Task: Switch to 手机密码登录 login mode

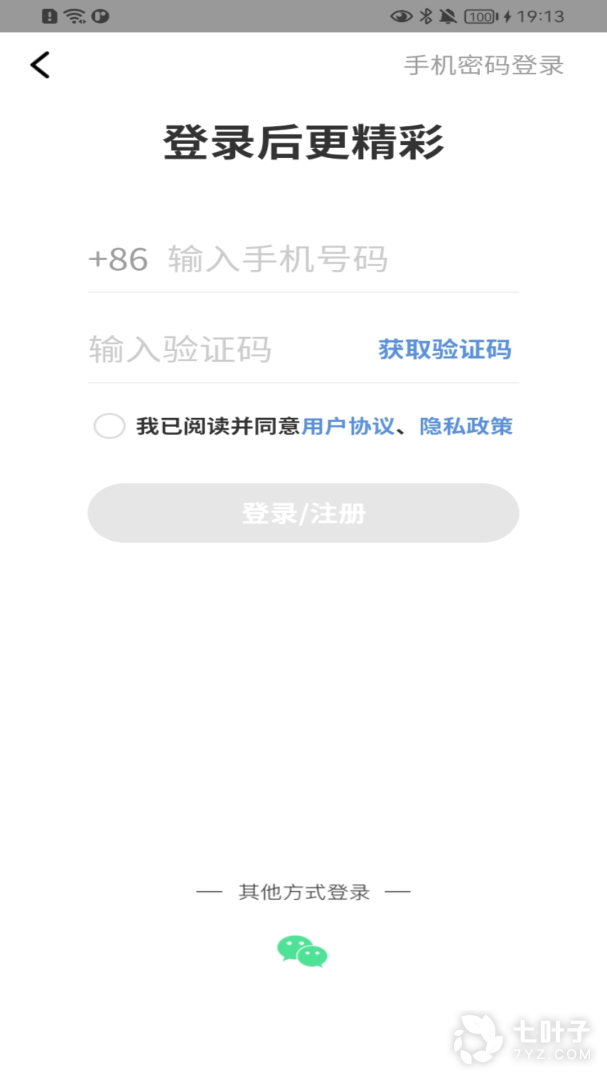Action: tap(484, 66)
